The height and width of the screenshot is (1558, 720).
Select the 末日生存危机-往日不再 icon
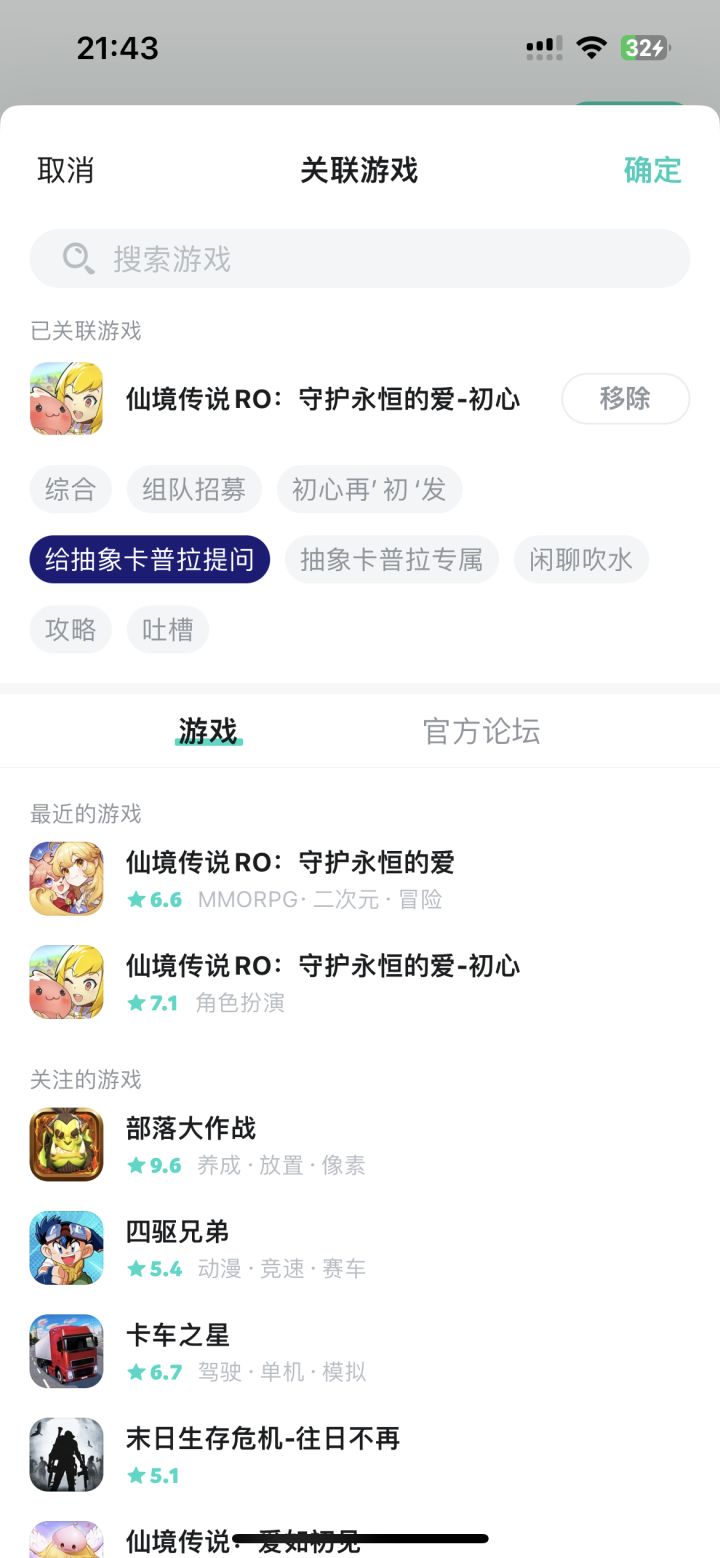click(66, 1453)
